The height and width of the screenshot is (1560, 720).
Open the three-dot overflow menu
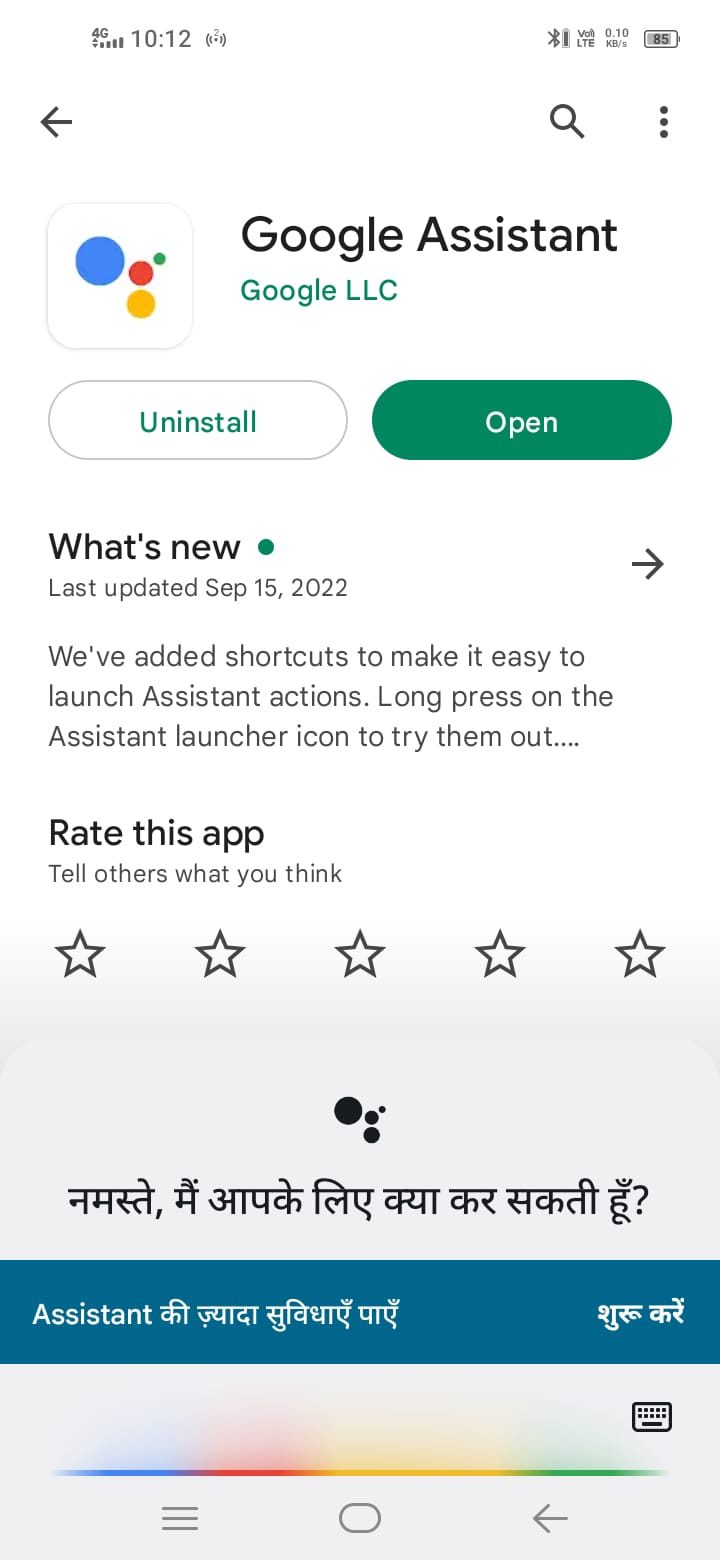(664, 122)
